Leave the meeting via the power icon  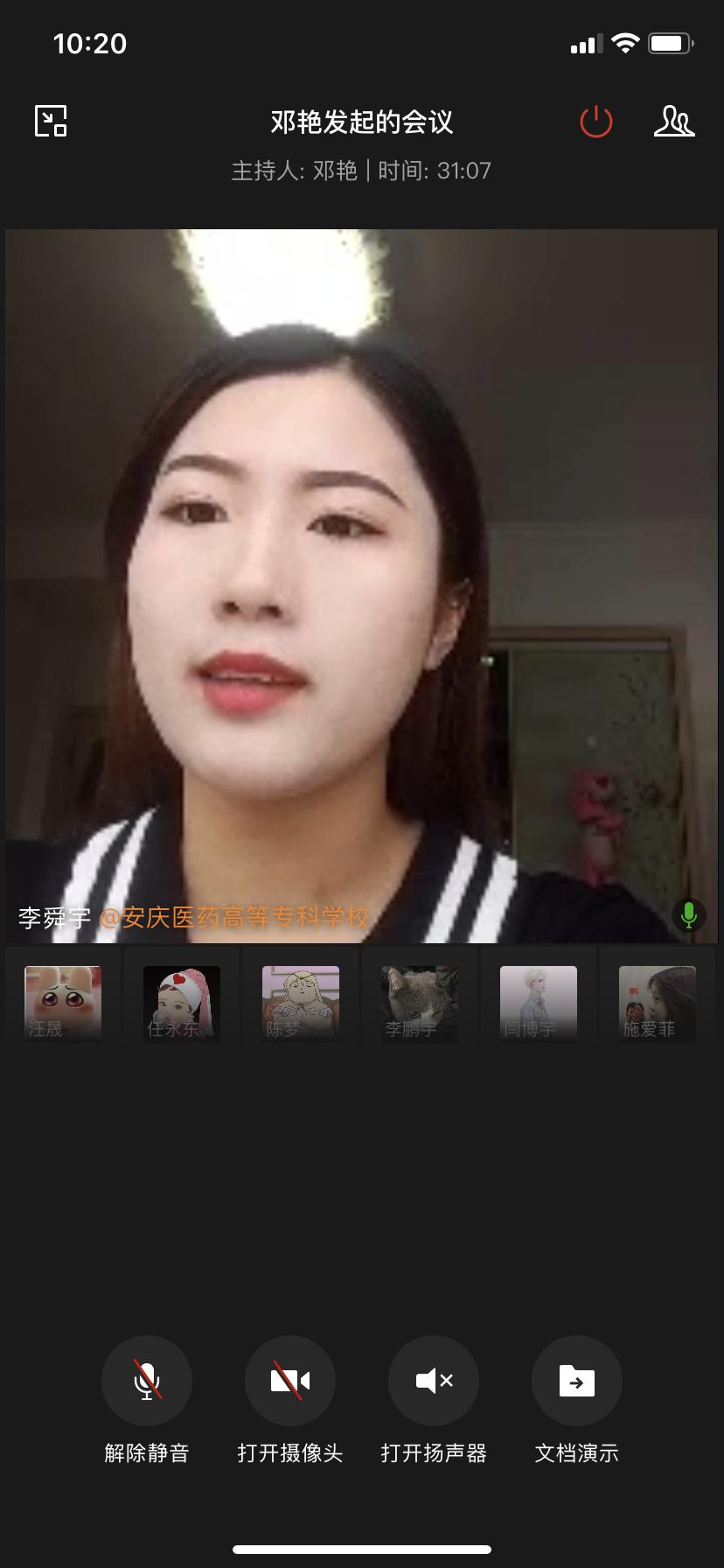[596, 122]
